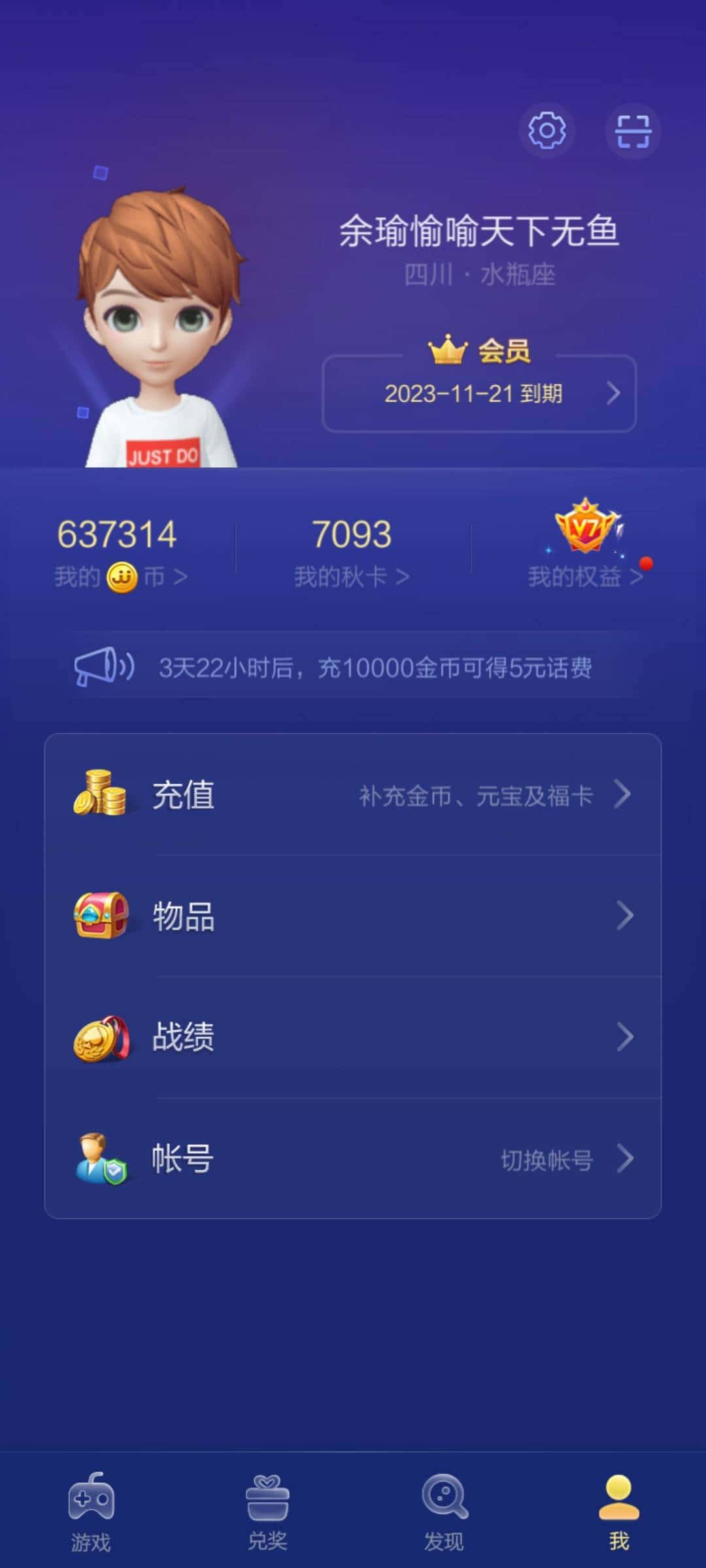This screenshot has width=706, height=1568.
Task: Expand the 我的币 section arrow
Action: pyautogui.click(x=179, y=575)
